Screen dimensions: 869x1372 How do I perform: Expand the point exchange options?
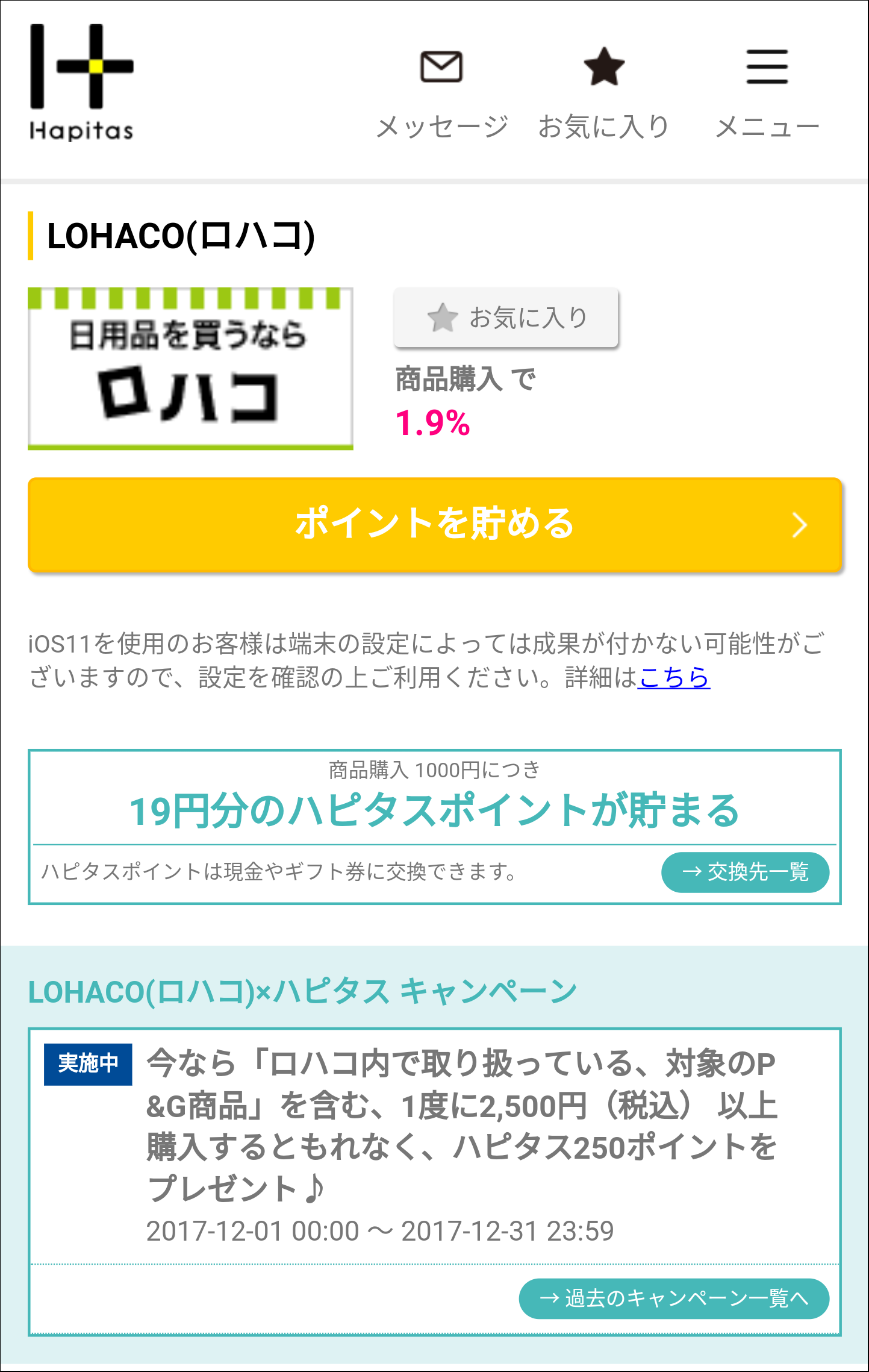(x=745, y=872)
